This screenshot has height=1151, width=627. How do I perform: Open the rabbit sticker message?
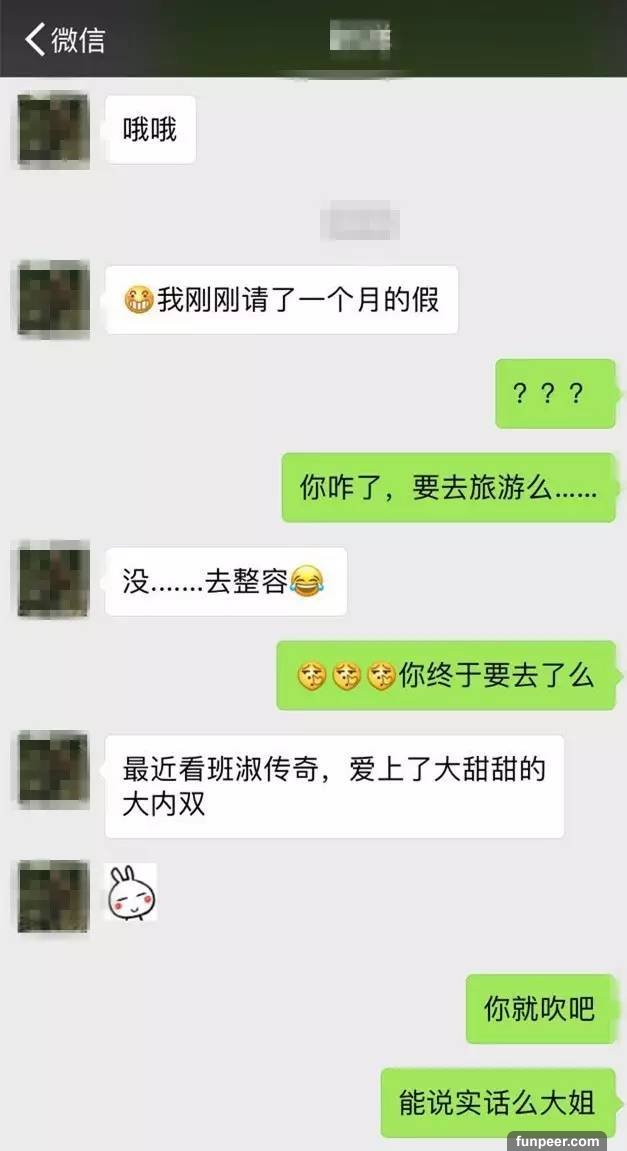click(132, 892)
